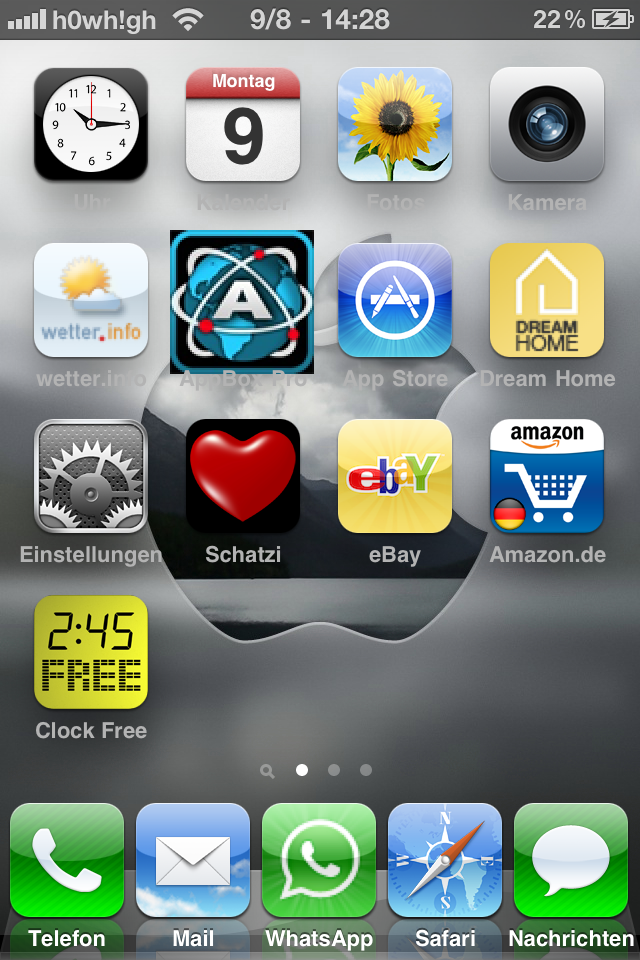Open Telefon in the dock
Viewport: 640px width, 960px height.
[67, 861]
